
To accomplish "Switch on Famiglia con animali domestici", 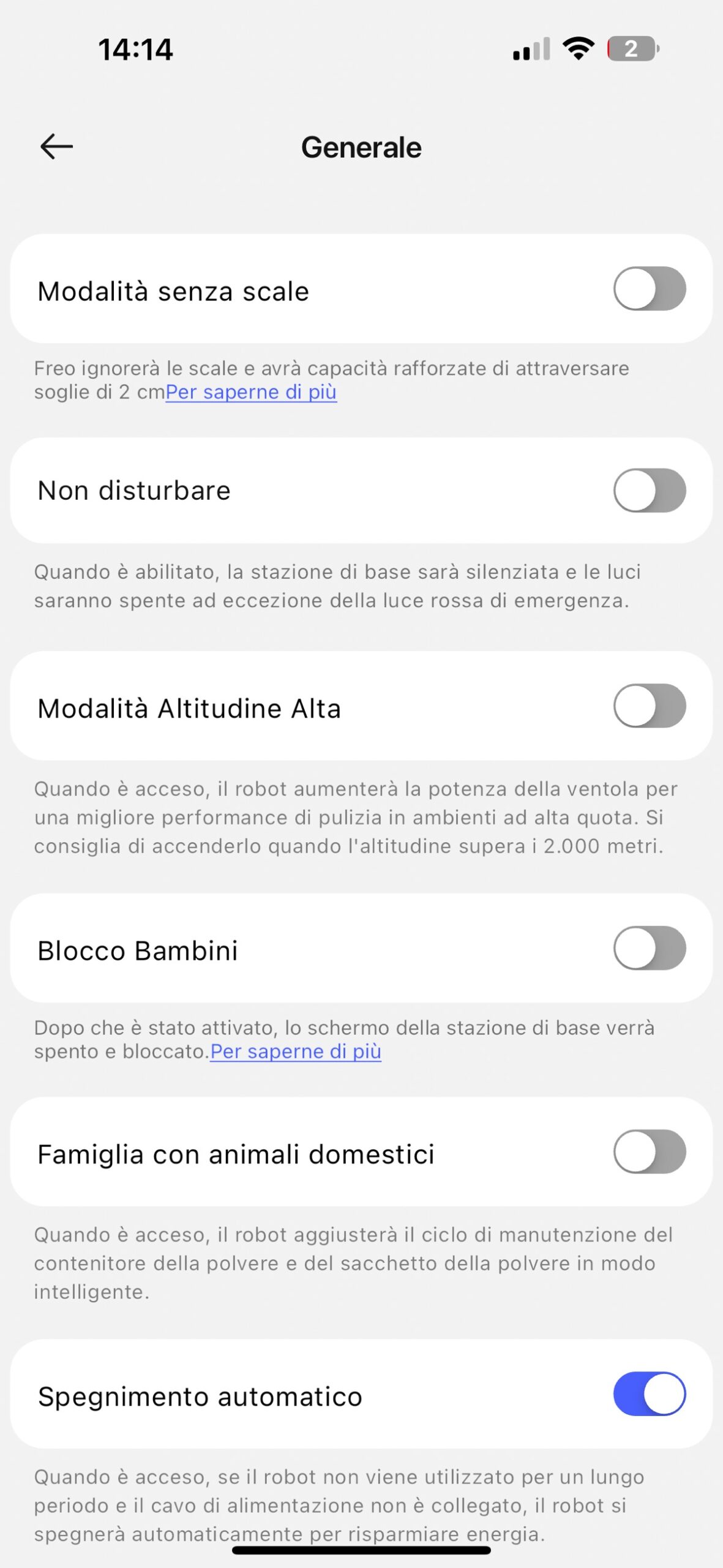I will pyautogui.click(x=649, y=1152).
